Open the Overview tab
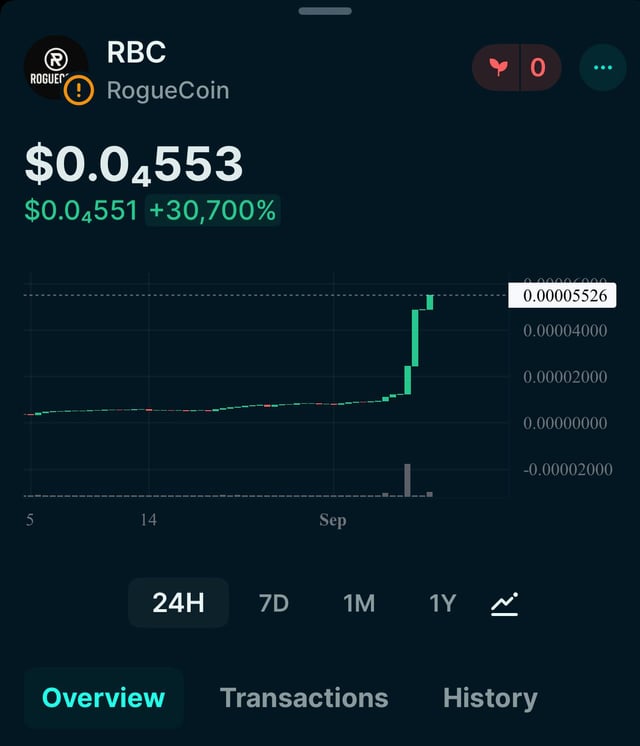The image size is (640, 746). click(103, 698)
